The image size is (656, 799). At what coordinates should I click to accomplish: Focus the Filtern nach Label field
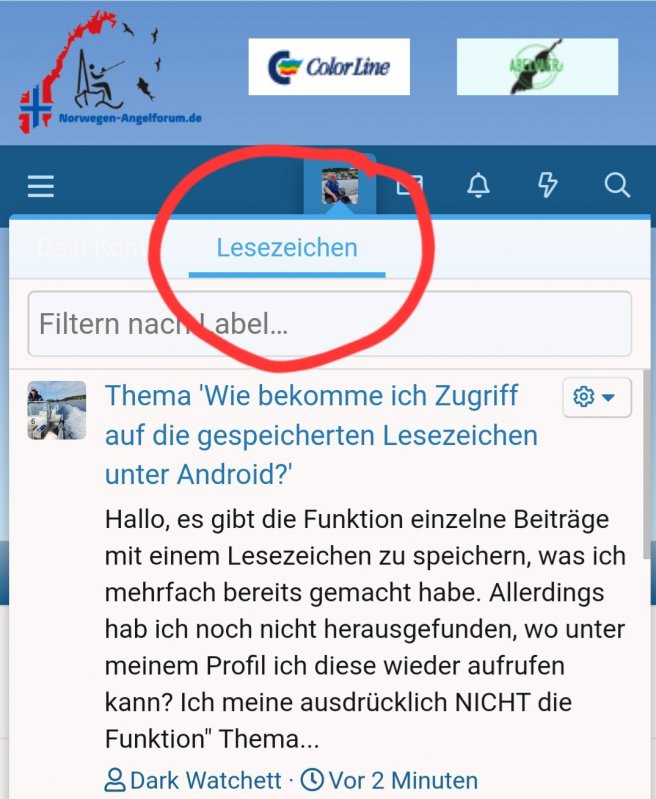point(329,324)
